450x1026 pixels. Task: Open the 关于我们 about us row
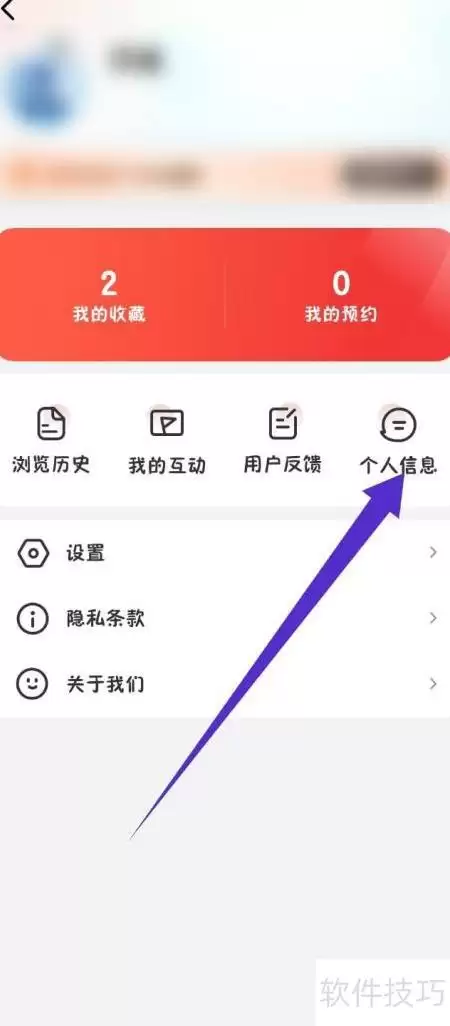225,684
